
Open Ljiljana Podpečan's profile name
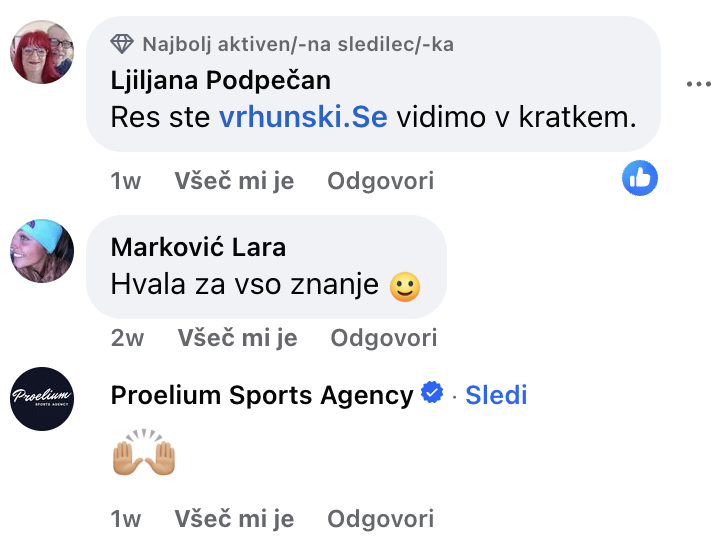click(x=220, y=80)
